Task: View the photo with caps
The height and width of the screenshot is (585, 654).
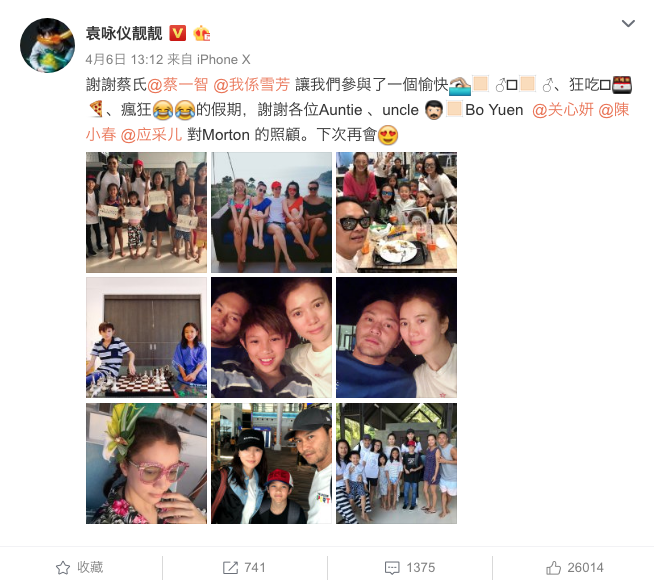Action: coord(271,463)
